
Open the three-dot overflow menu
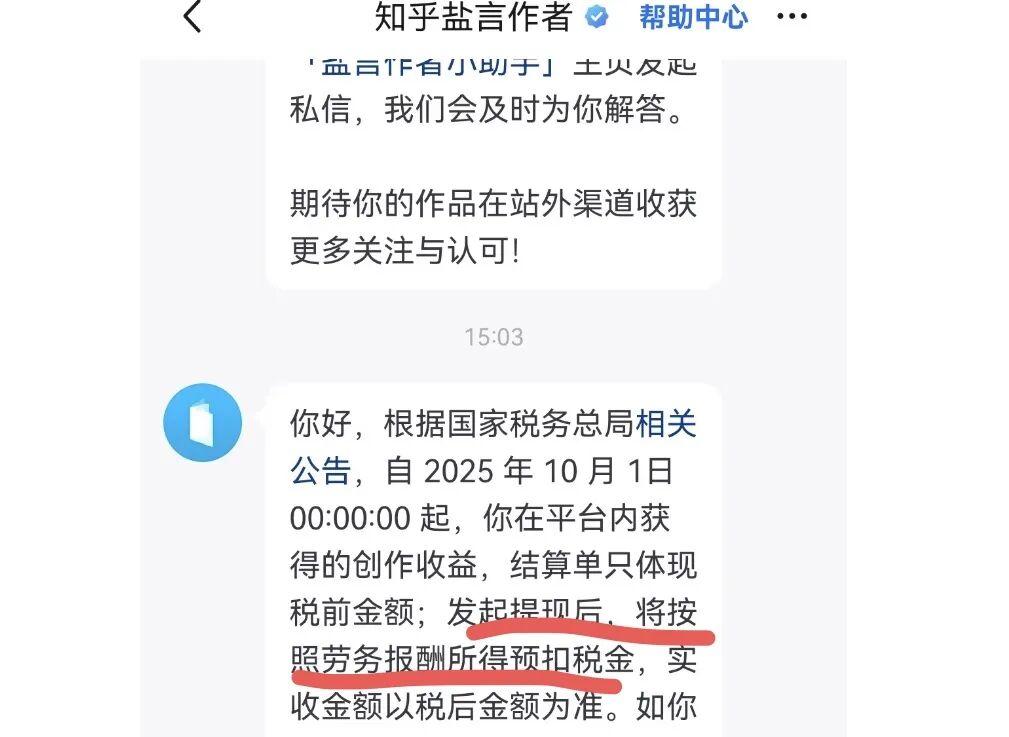(x=791, y=17)
